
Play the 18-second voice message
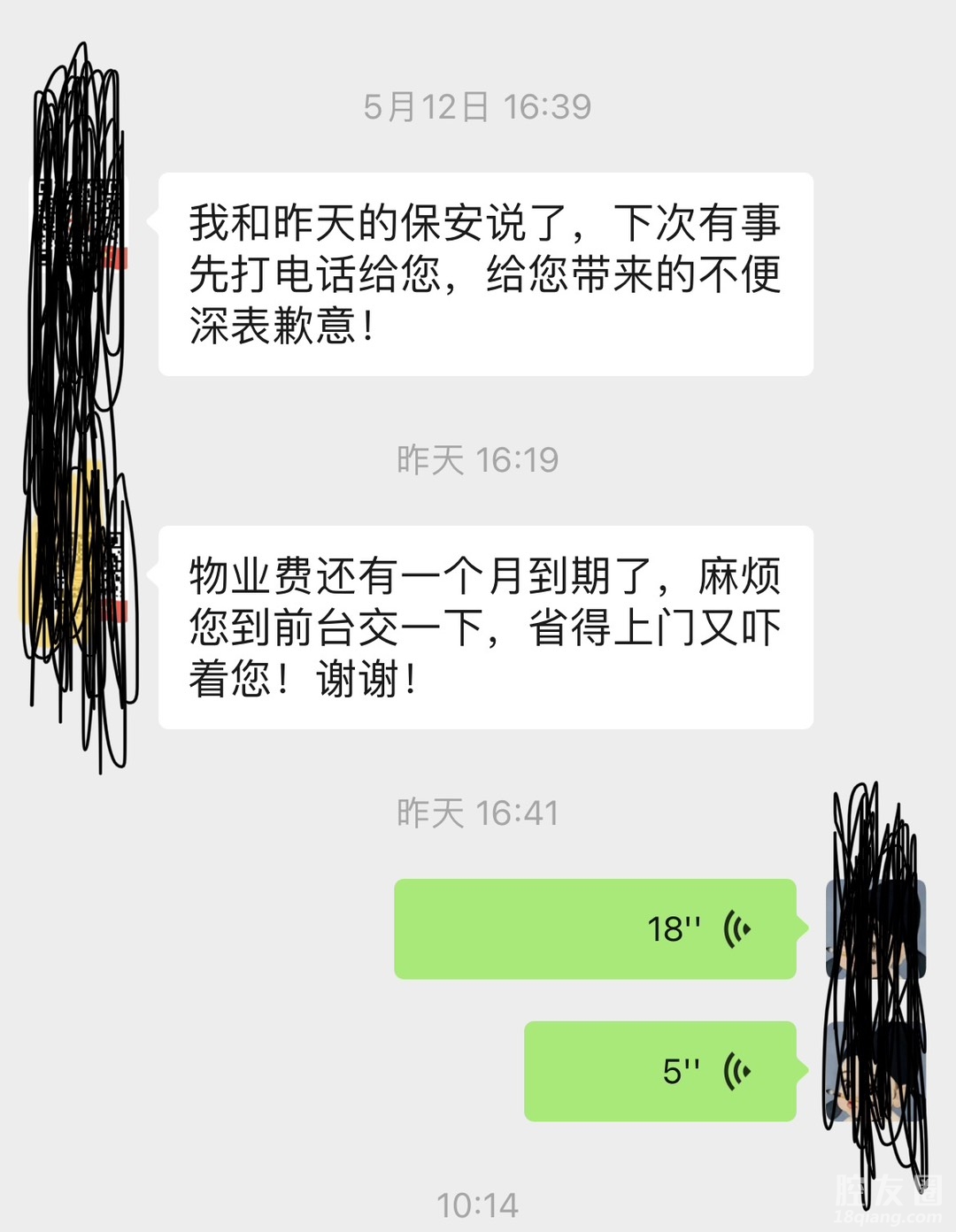595,929
